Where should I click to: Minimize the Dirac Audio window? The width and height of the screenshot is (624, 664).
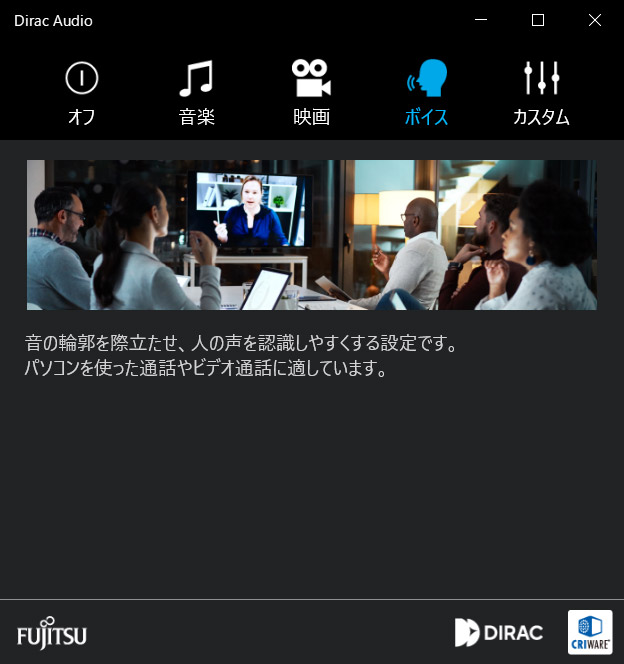coord(480,20)
